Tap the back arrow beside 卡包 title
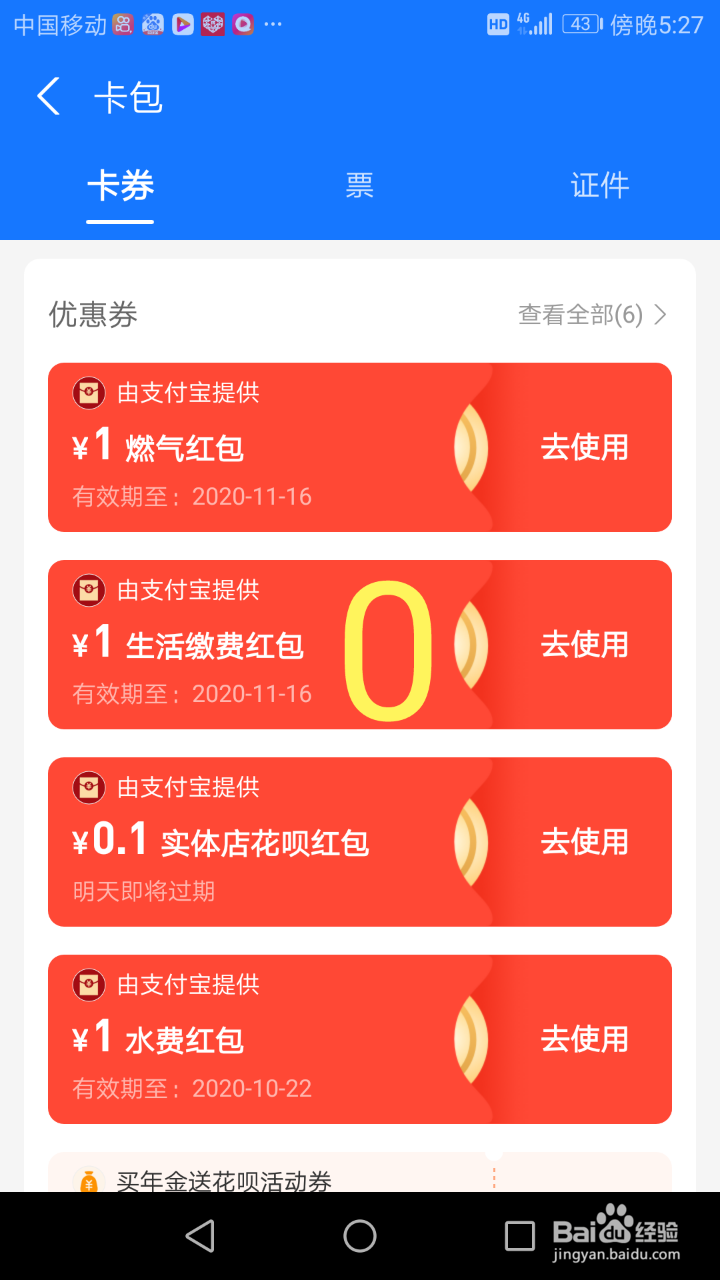720x1280 pixels. click(47, 96)
